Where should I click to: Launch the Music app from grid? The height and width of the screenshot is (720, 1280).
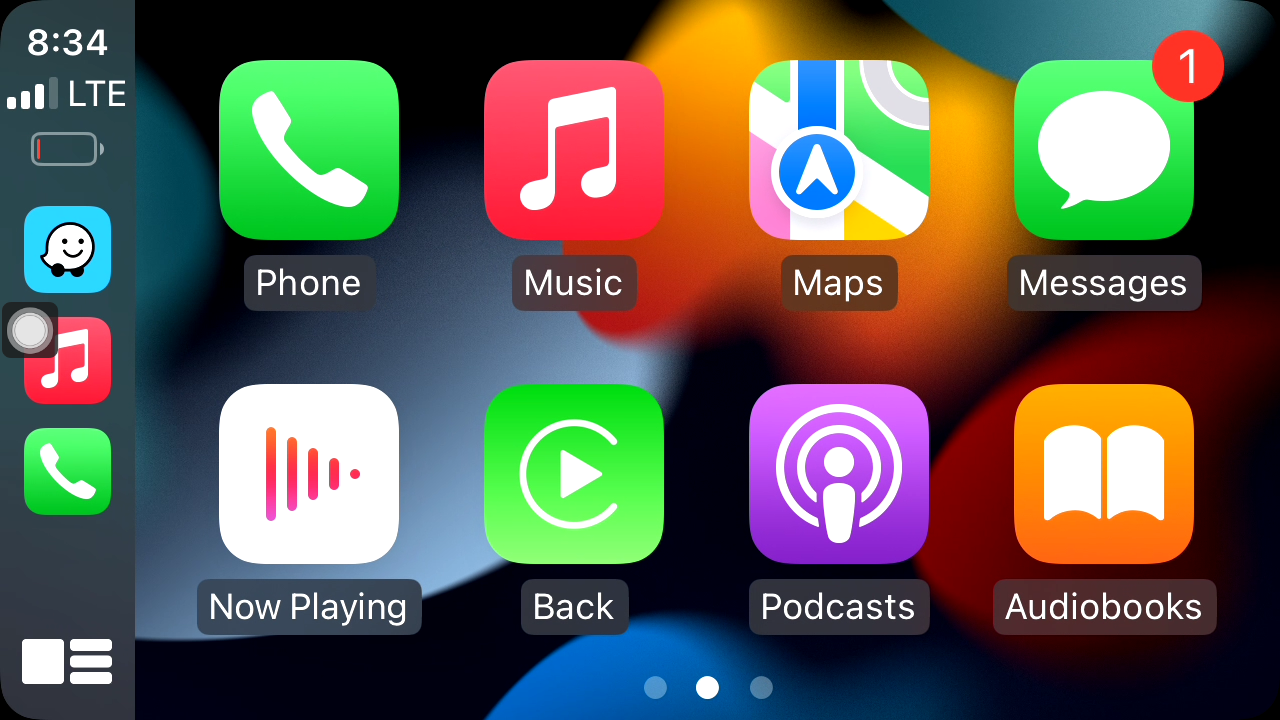click(x=574, y=150)
